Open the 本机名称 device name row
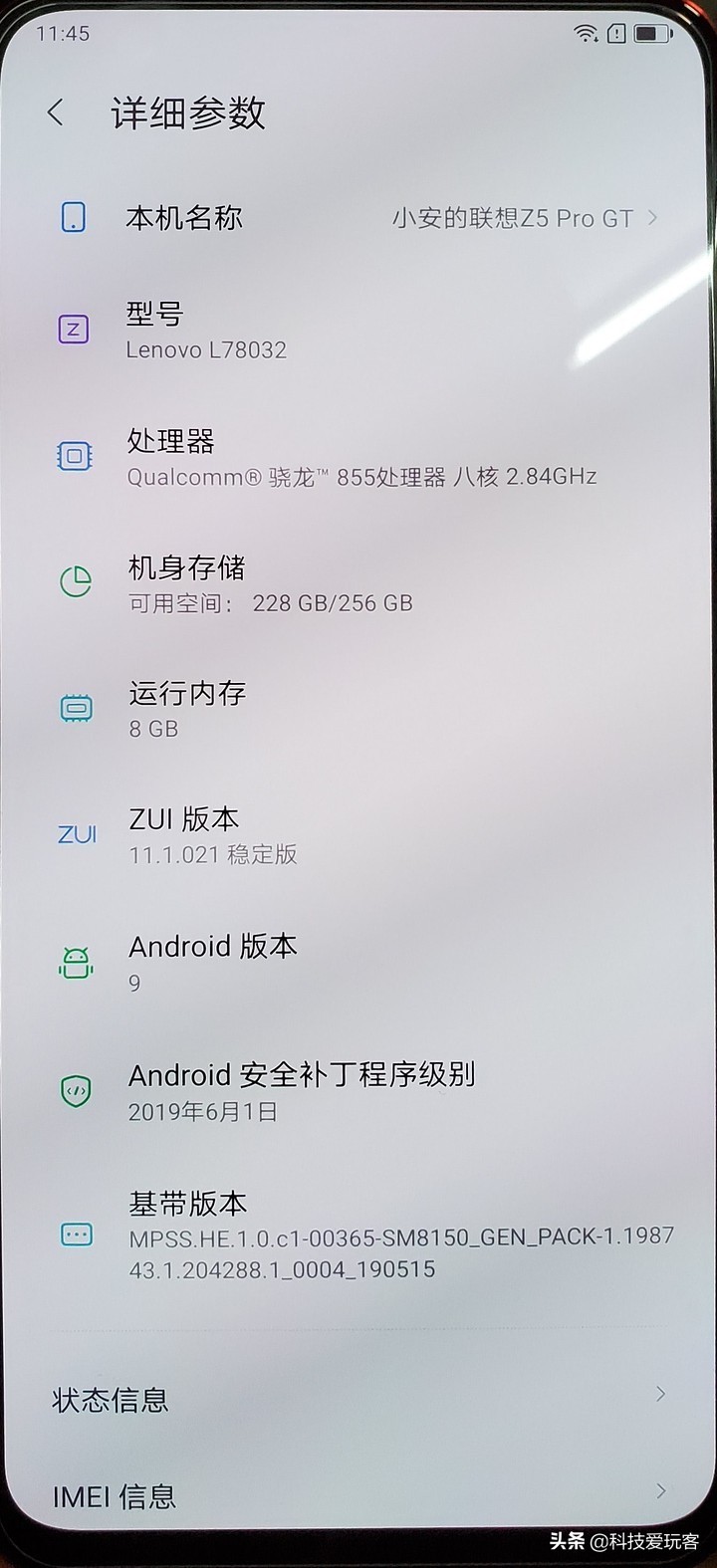 pos(358,218)
